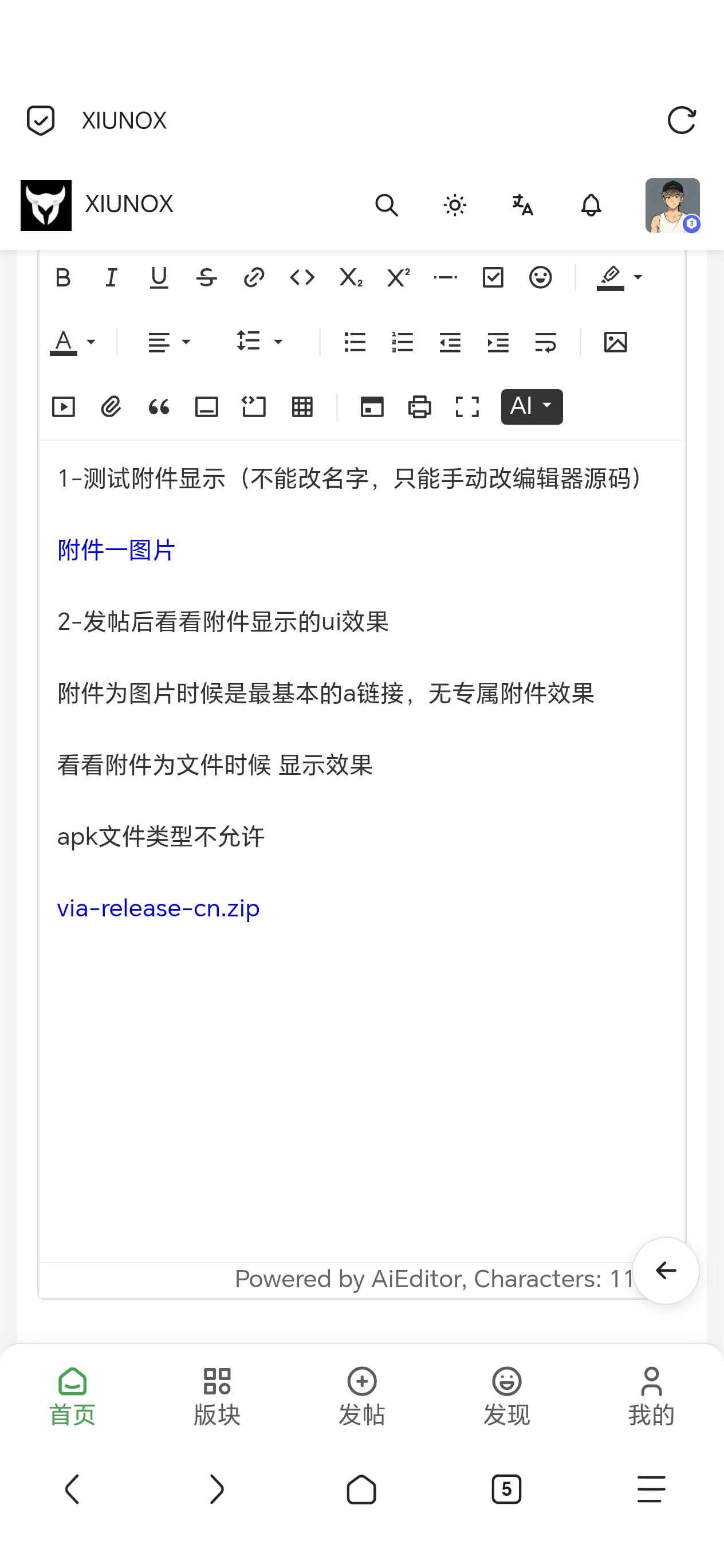Image resolution: width=724 pixels, height=1568 pixels.
Task: Attach a file using the paperclip
Action: (x=111, y=406)
